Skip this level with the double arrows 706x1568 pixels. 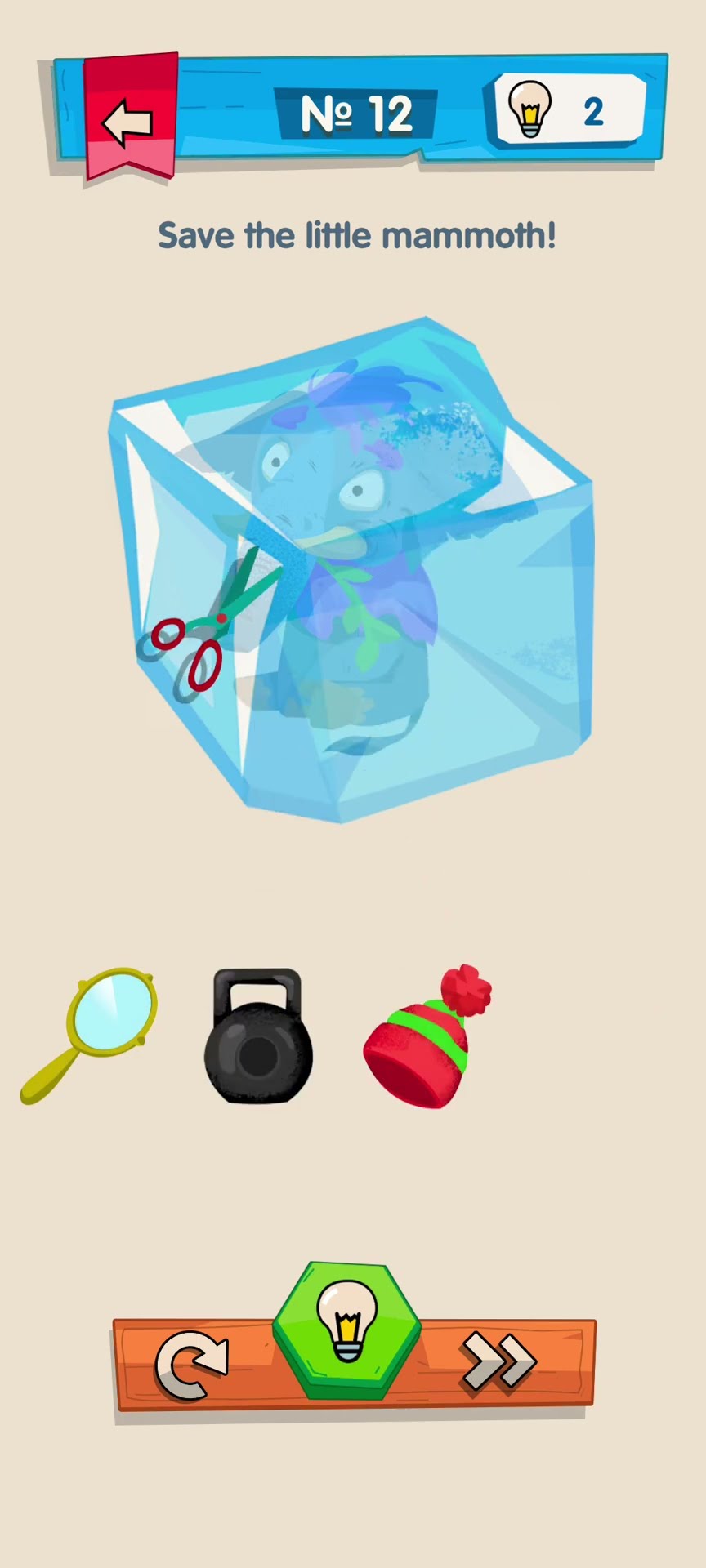499,1361
